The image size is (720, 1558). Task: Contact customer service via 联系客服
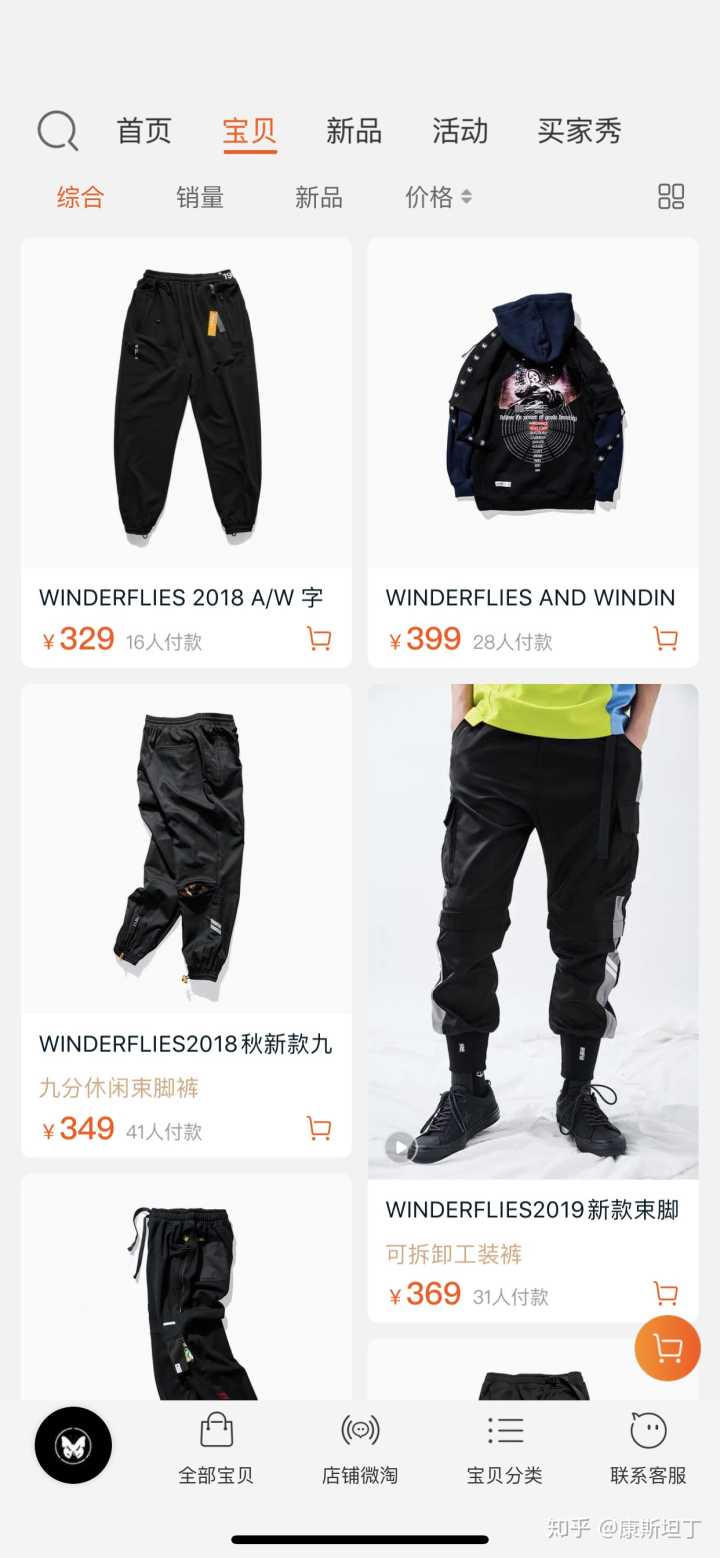coord(648,1448)
